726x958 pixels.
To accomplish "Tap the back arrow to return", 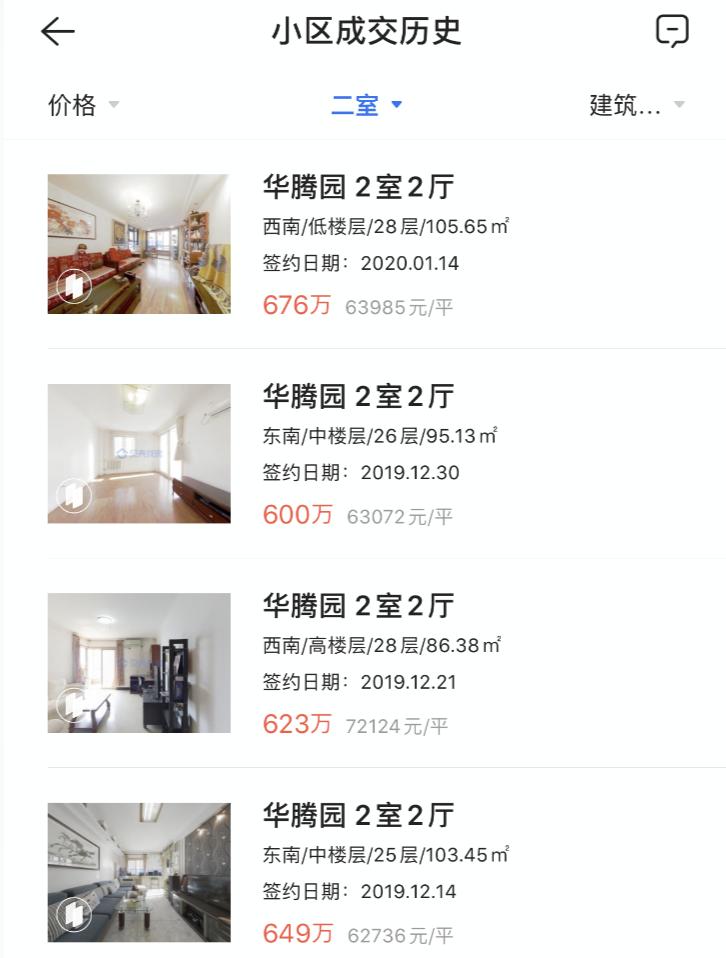I will (x=57, y=32).
